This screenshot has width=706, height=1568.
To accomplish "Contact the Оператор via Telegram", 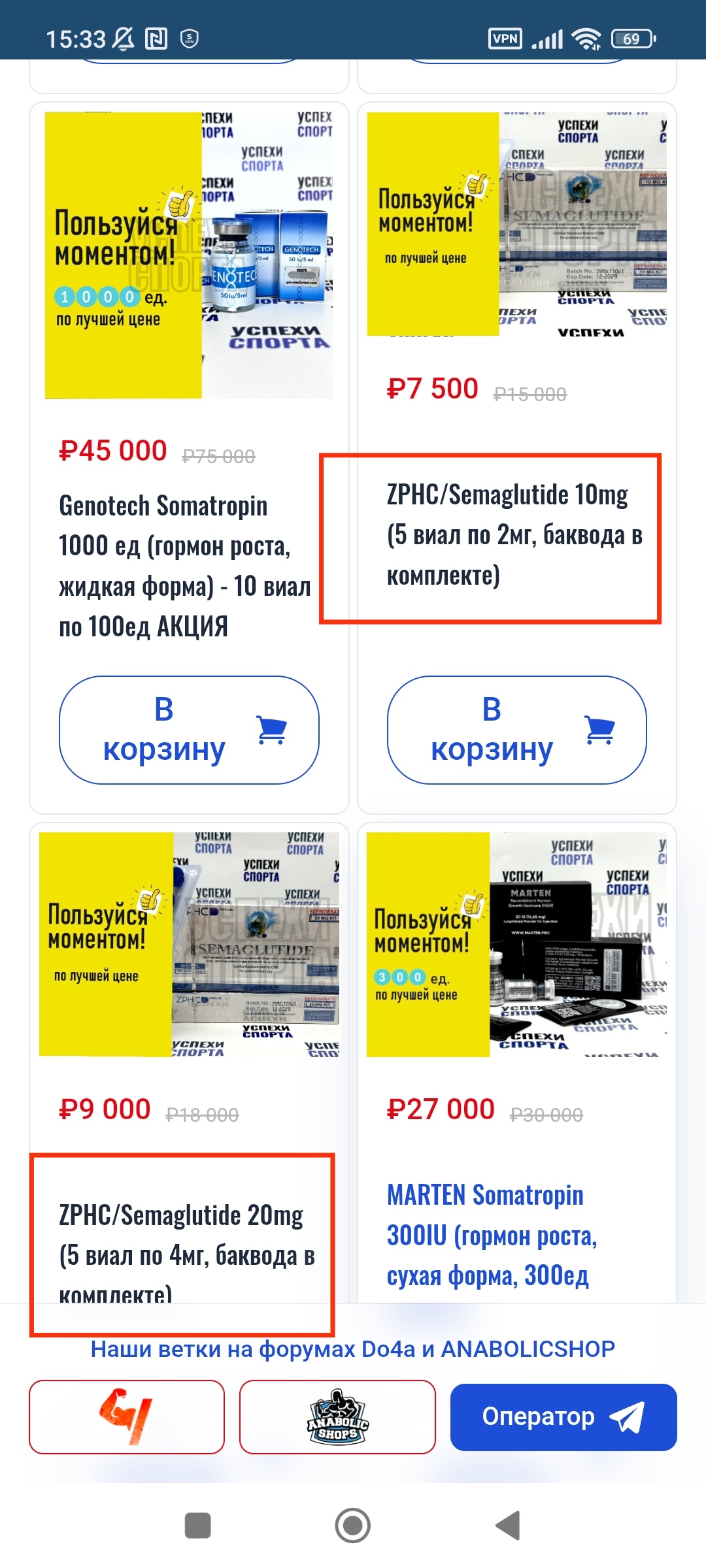I will pyautogui.click(x=563, y=1416).
